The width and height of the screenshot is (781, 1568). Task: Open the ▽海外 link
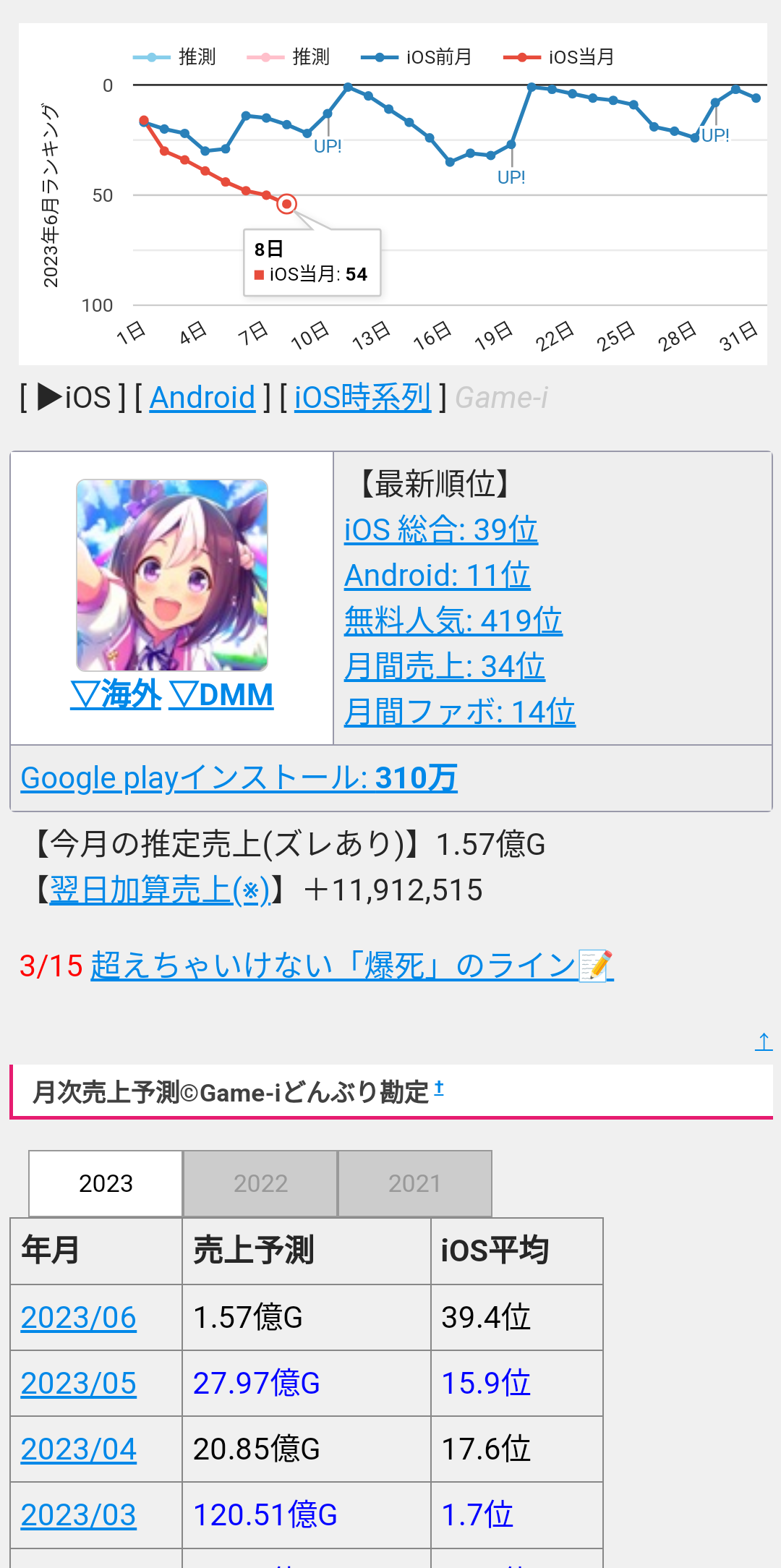pyautogui.click(x=116, y=694)
